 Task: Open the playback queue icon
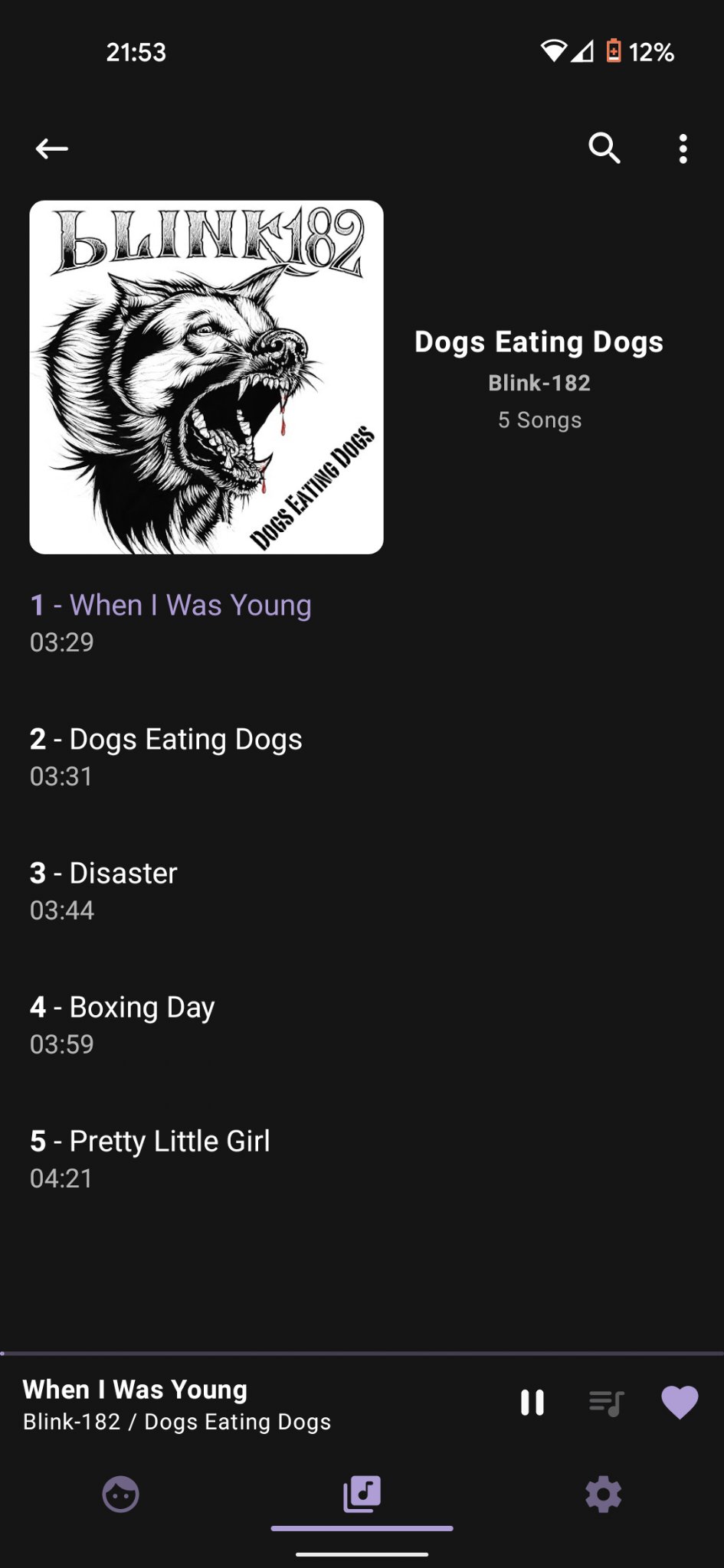606,1403
